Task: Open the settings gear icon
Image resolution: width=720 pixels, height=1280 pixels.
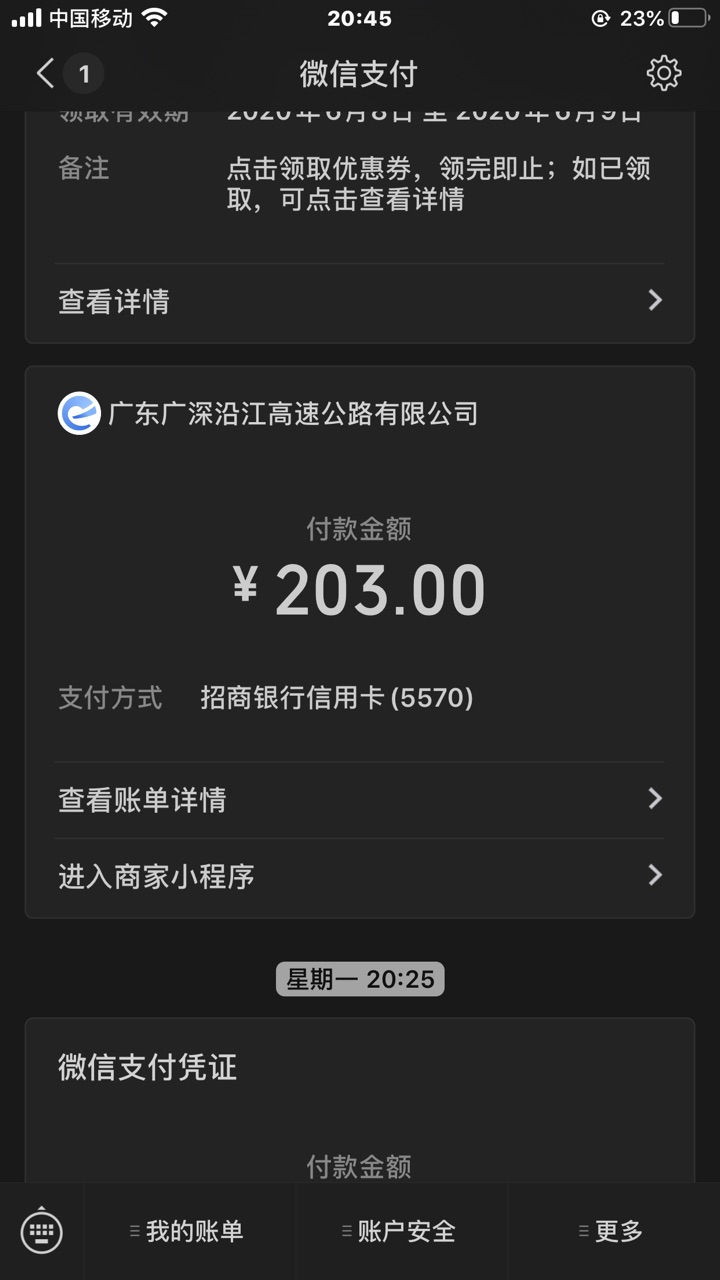Action: pyautogui.click(x=664, y=73)
